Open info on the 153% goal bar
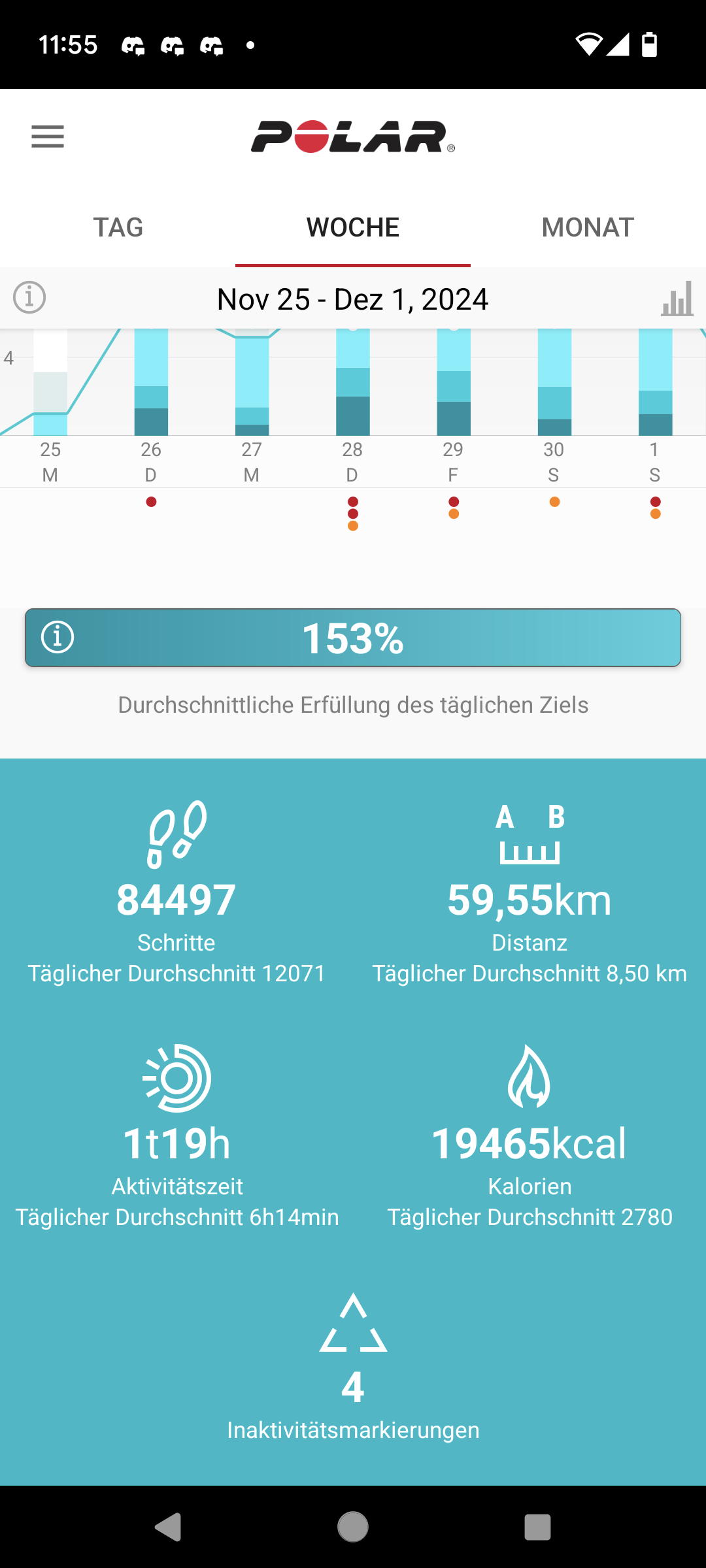The width and height of the screenshot is (706, 1568). coord(58,637)
